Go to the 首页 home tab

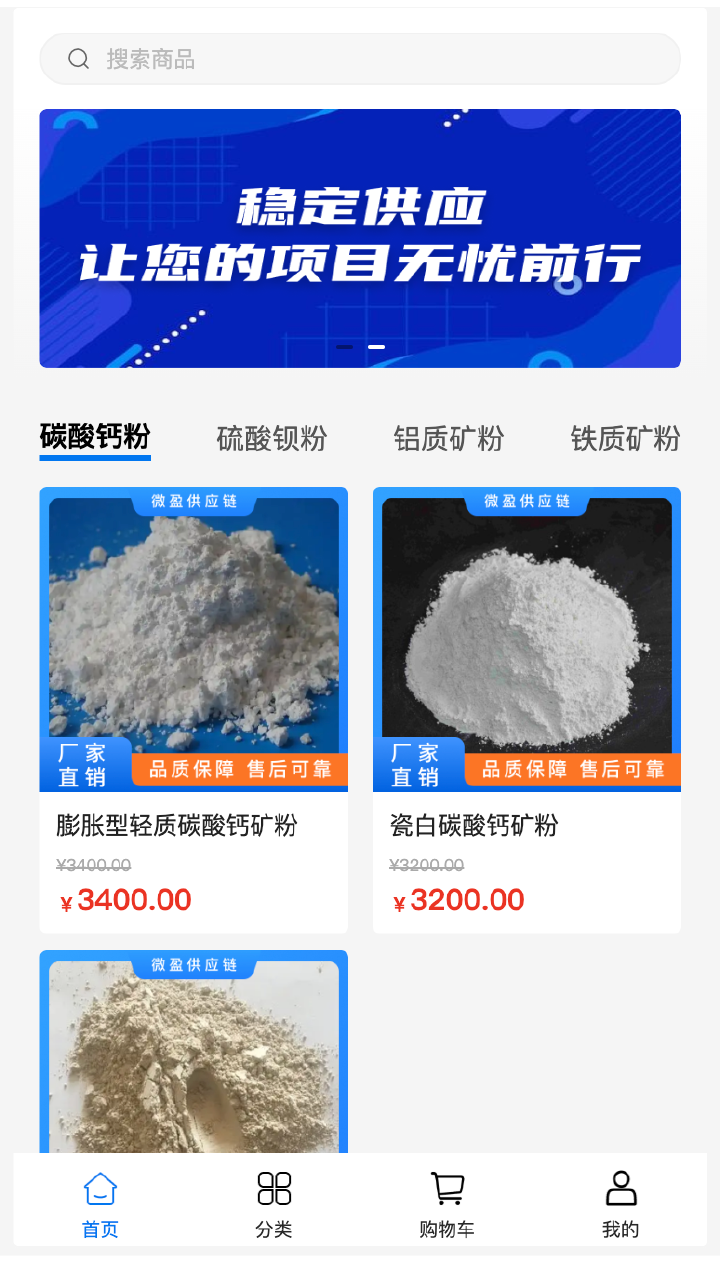pyautogui.click(x=100, y=1204)
